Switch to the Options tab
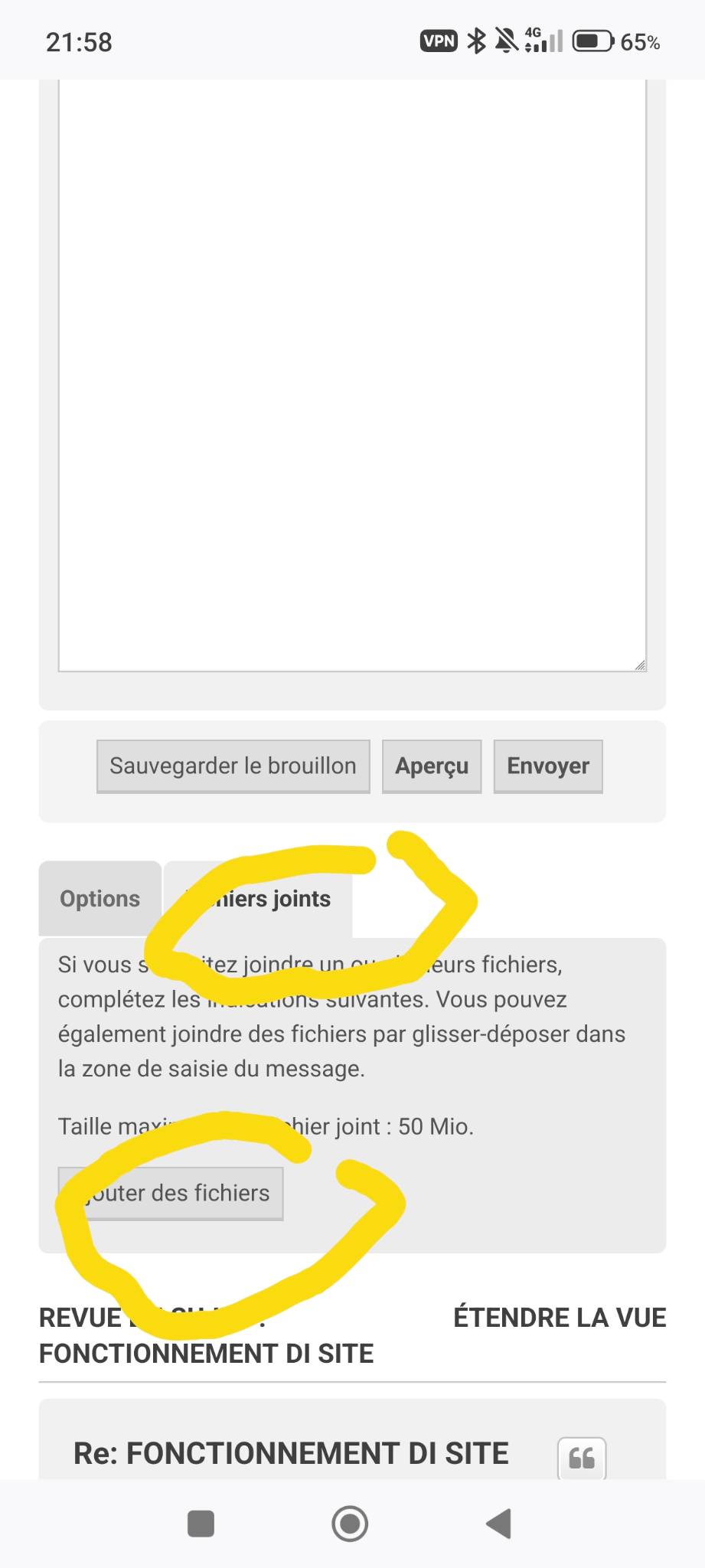The width and height of the screenshot is (705, 1568). (x=100, y=899)
